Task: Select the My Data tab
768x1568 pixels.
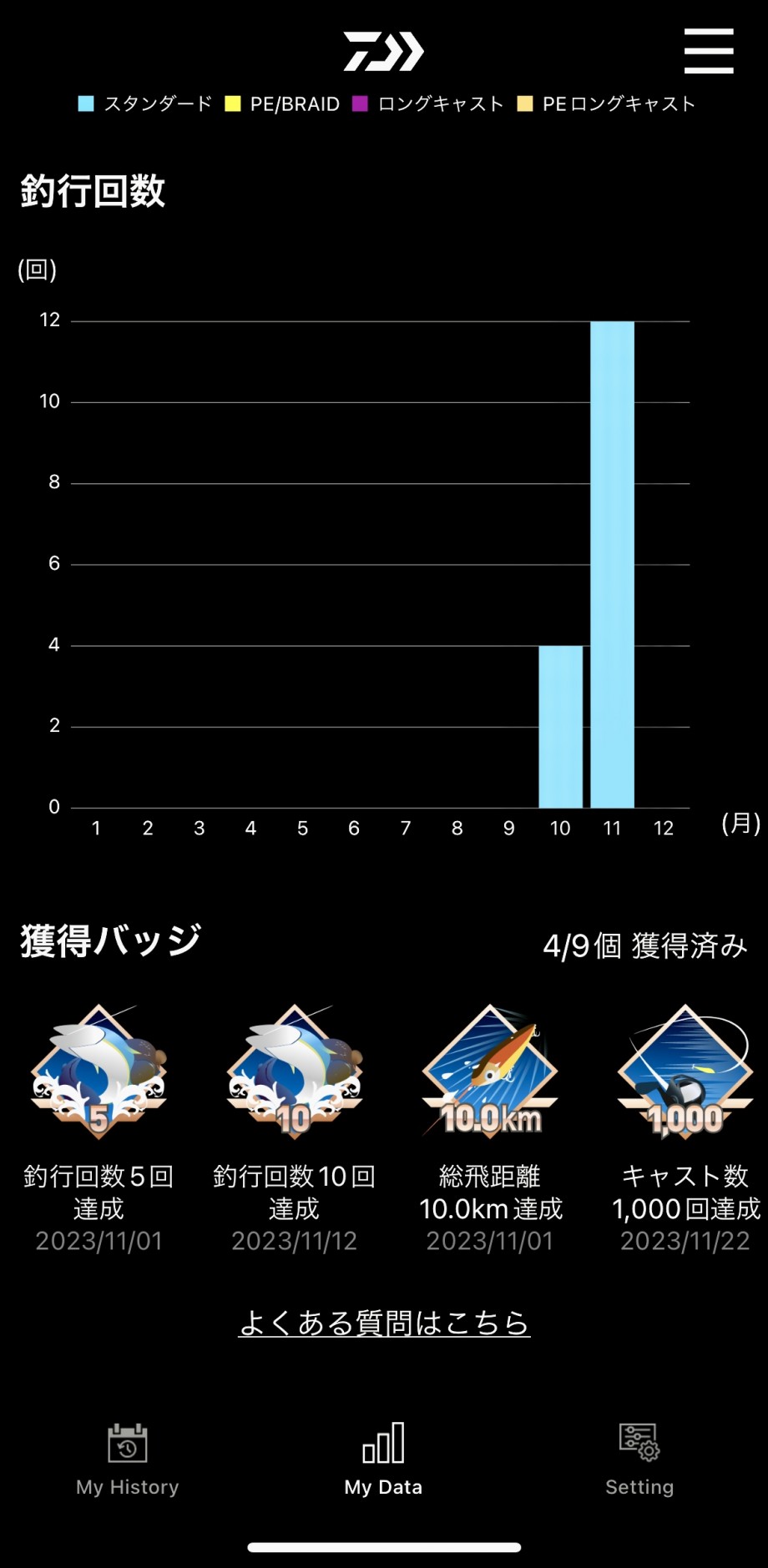Action: [383, 1460]
